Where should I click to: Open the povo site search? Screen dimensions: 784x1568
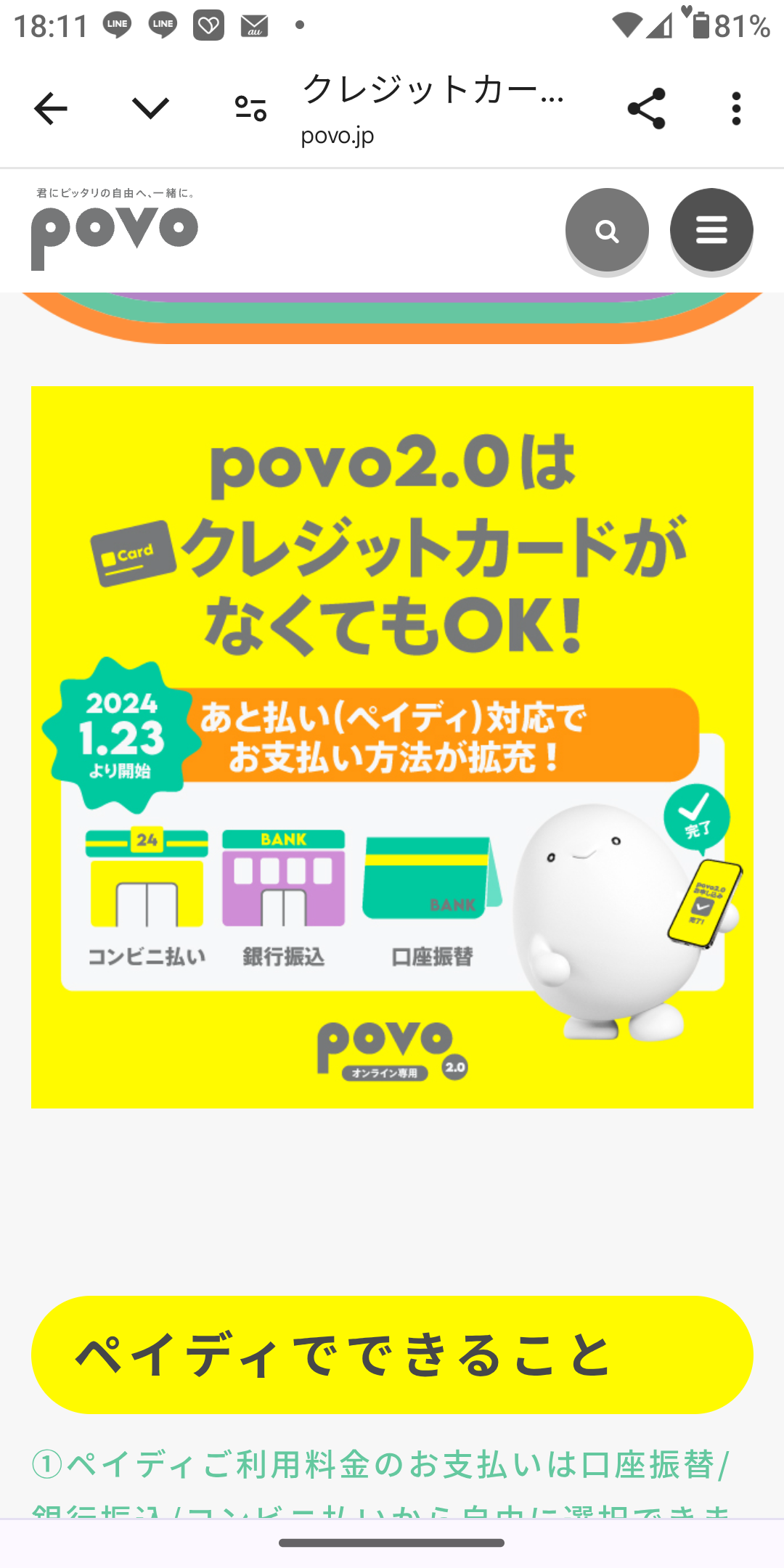tap(607, 231)
